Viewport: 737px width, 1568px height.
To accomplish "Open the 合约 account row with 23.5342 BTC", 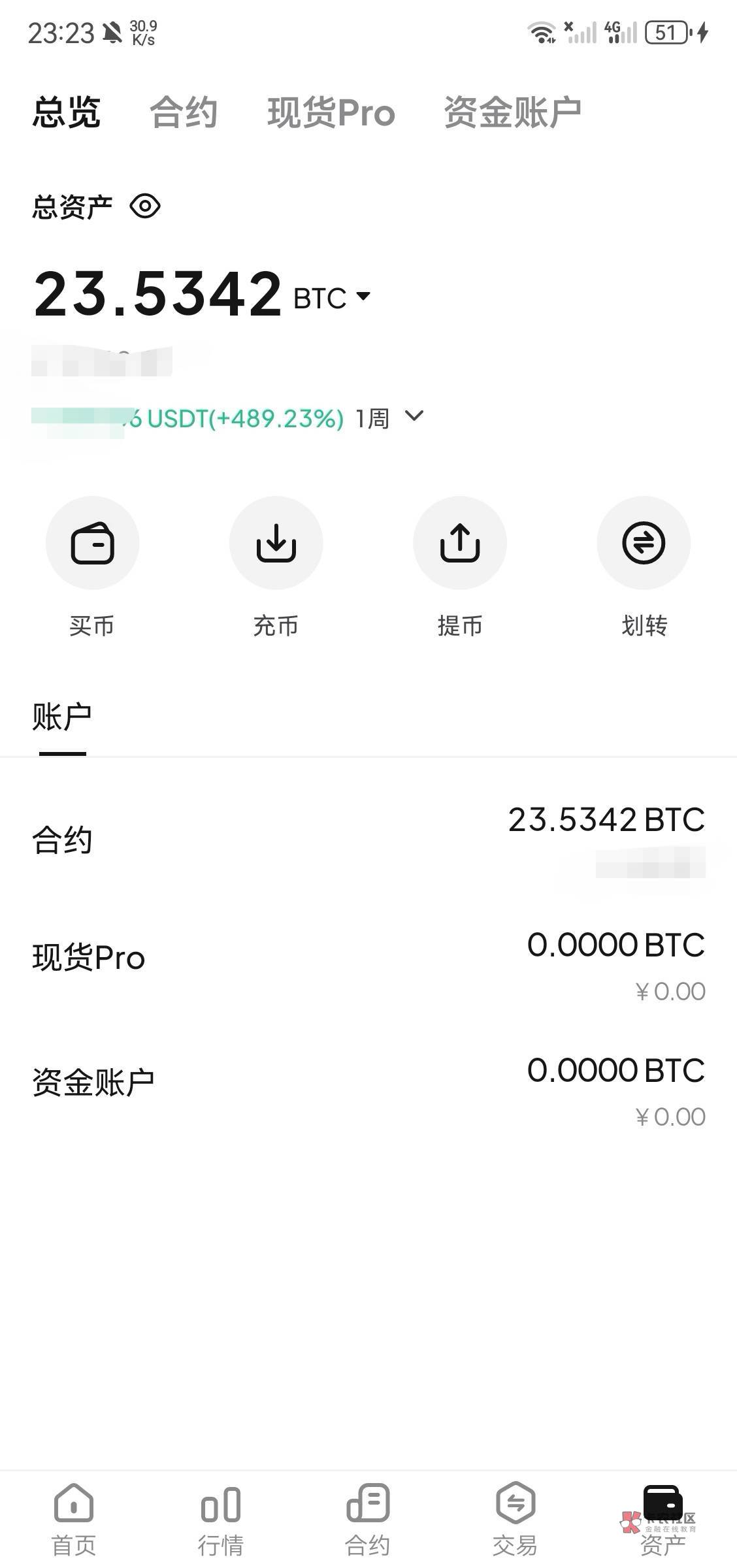I will point(368,840).
